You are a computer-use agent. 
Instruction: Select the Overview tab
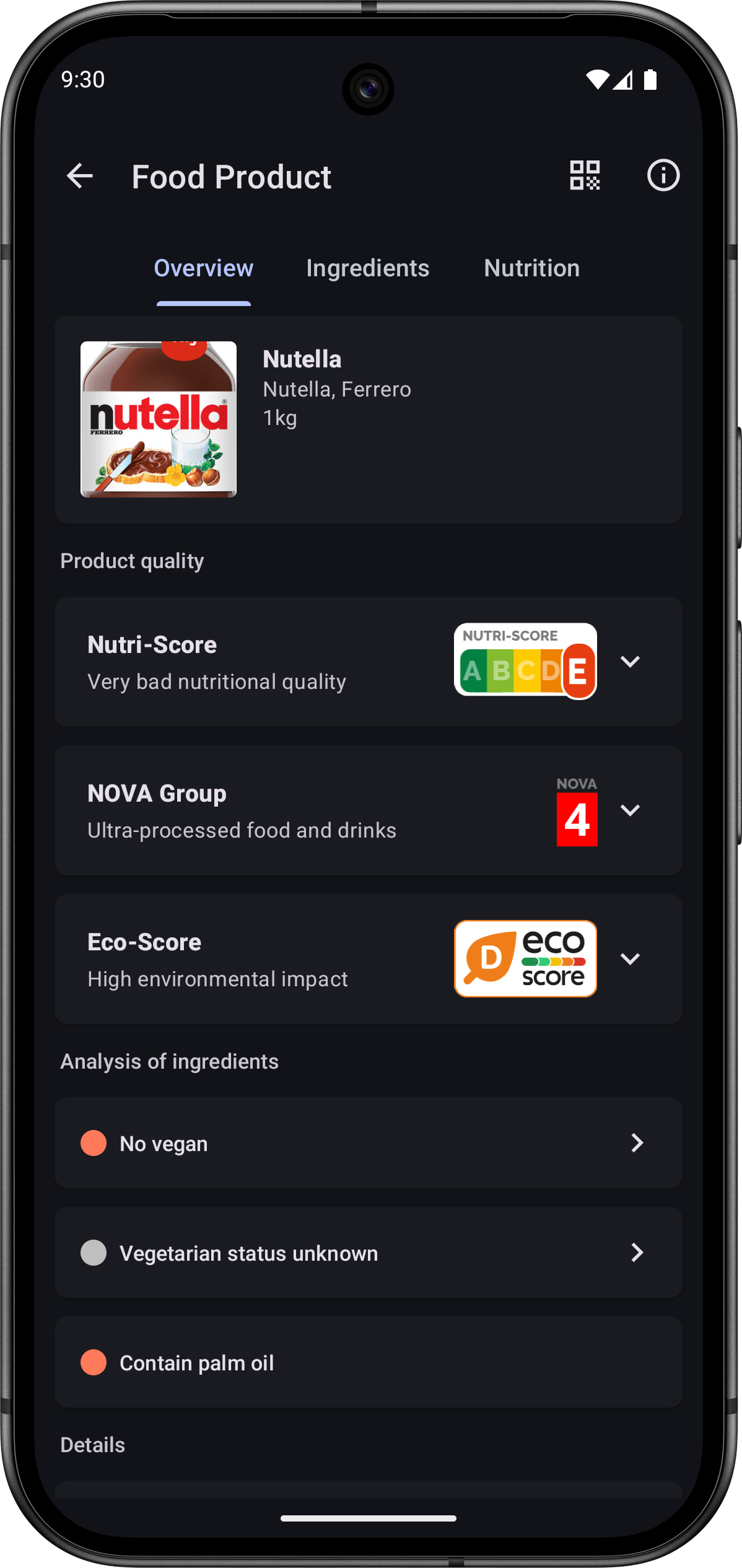[204, 268]
